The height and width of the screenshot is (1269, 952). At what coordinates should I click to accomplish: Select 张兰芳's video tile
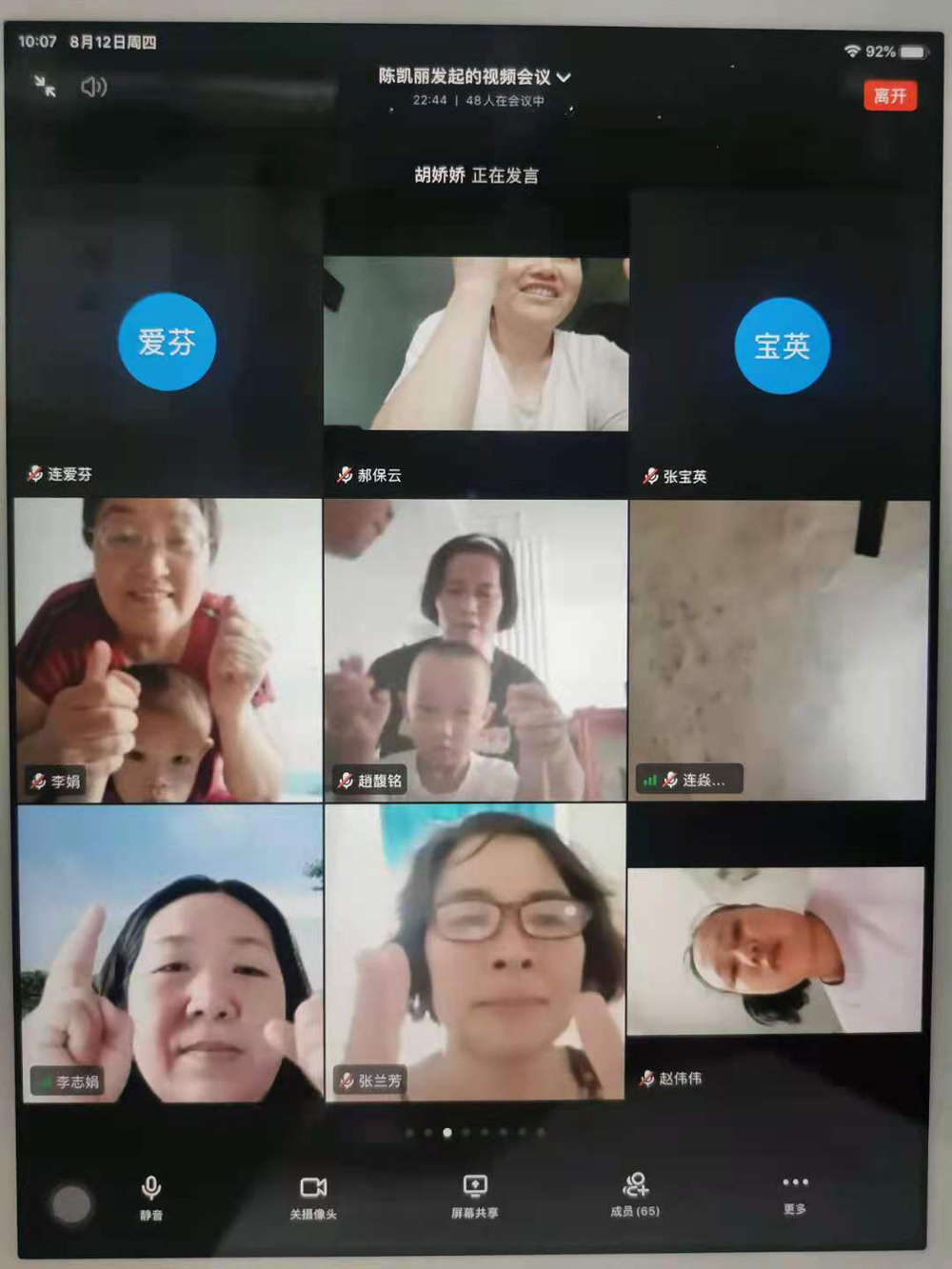pyautogui.click(x=475, y=954)
